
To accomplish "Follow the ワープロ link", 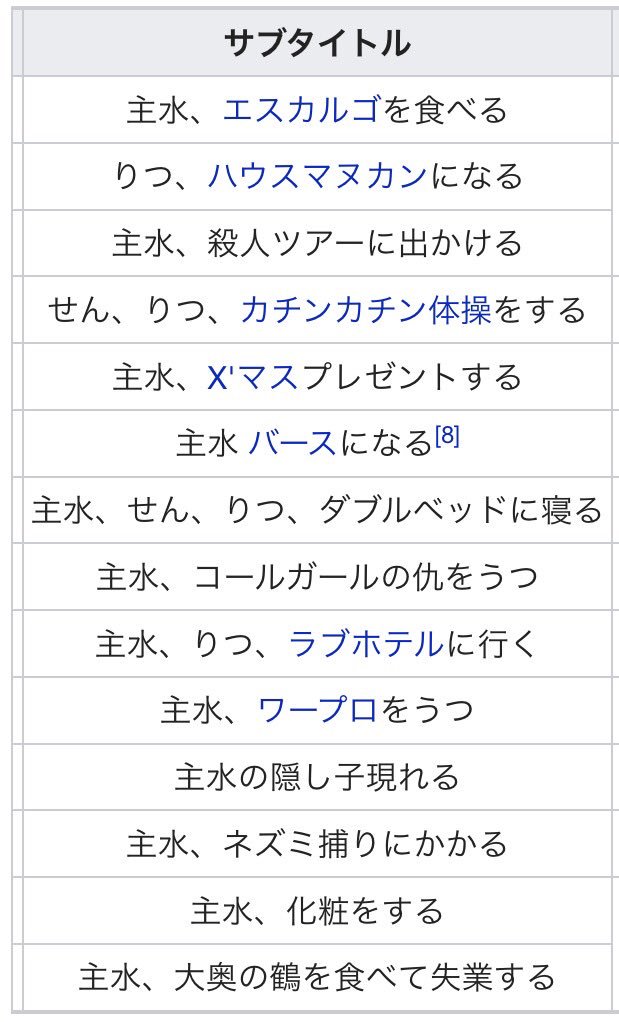I will pos(318,710).
